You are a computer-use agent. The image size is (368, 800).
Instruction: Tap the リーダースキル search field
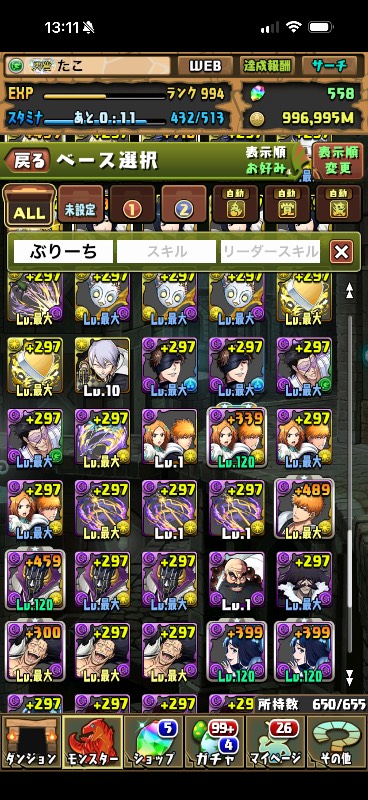[x=271, y=252]
